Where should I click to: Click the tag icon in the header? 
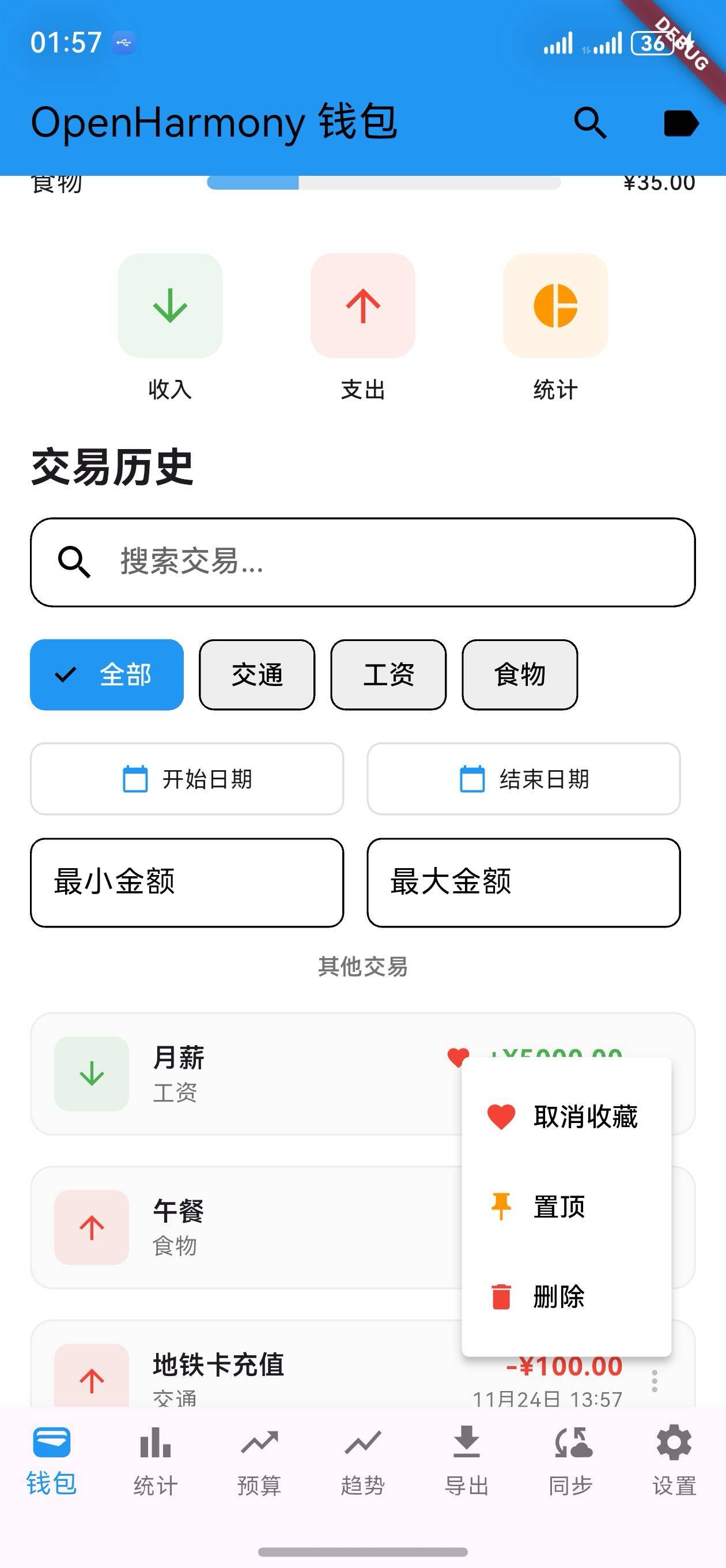click(682, 122)
